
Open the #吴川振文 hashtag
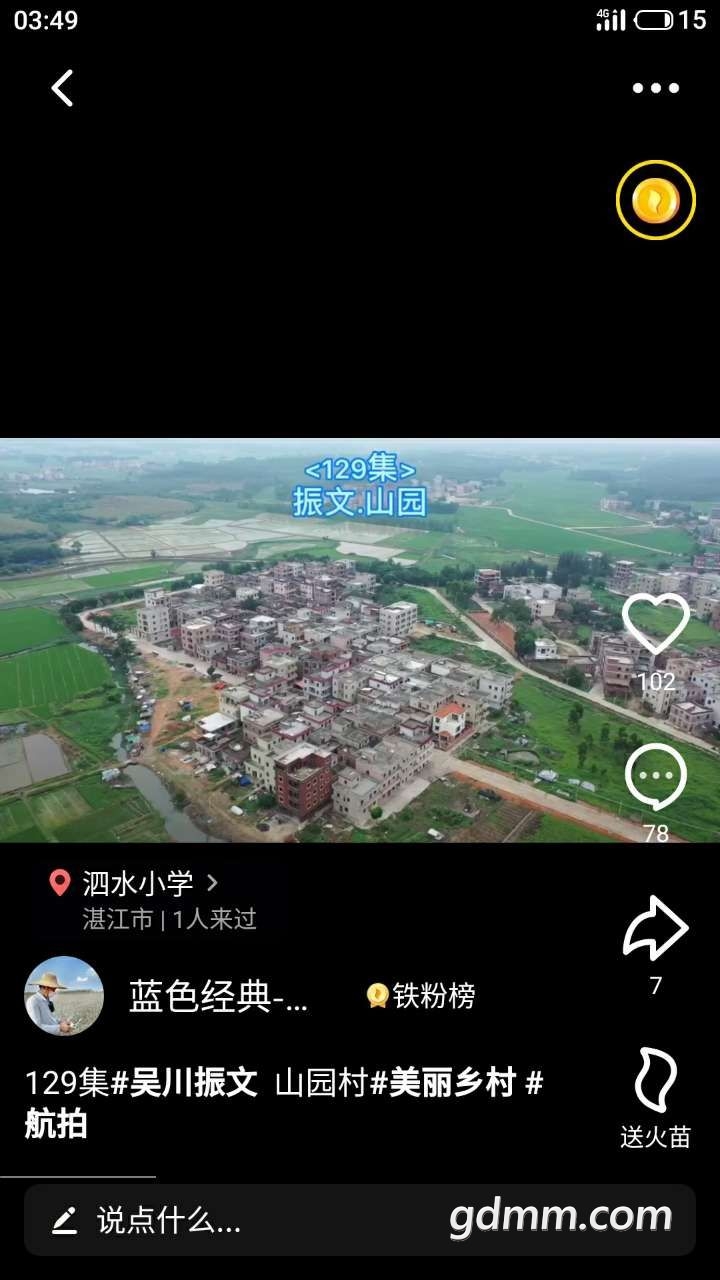pyautogui.click(x=184, y=1082)
